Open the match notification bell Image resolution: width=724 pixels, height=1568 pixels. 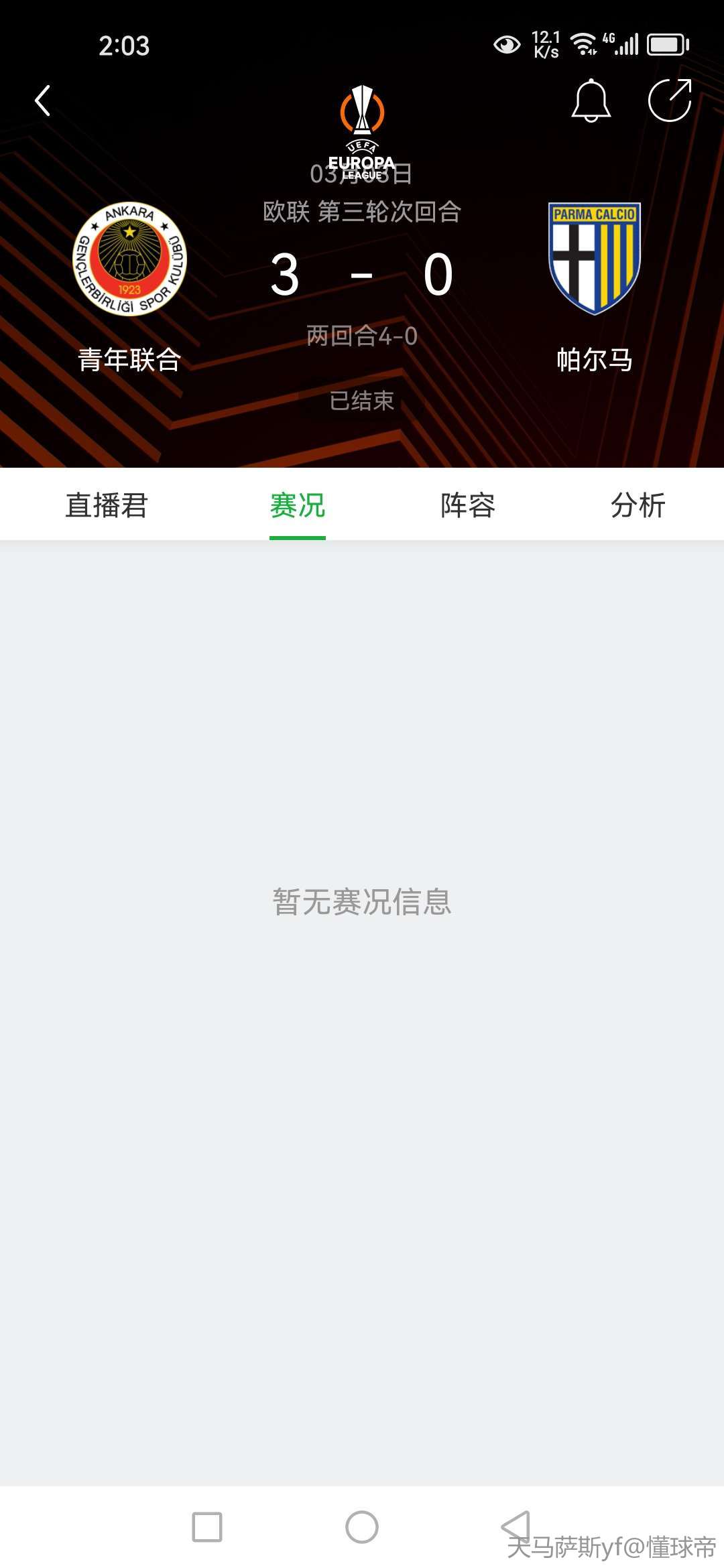591,101
